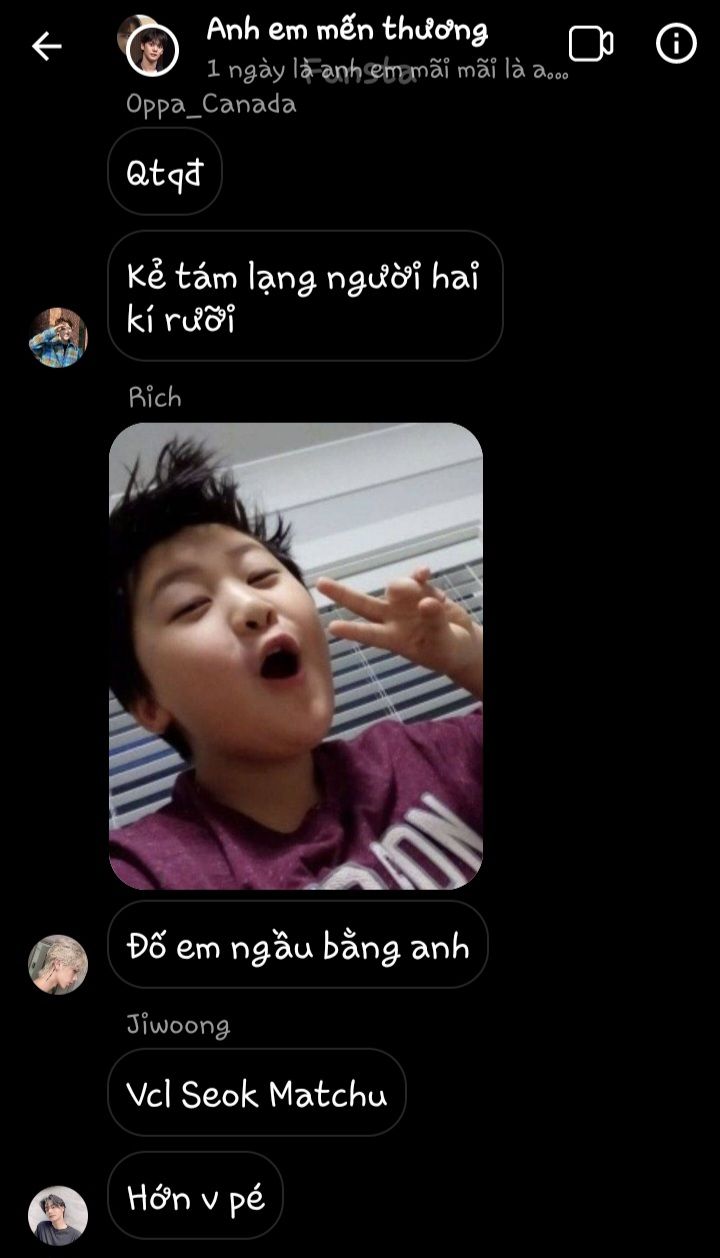Open the Anh em mến thương group header

pyautogui.click(x=346, y=32)
